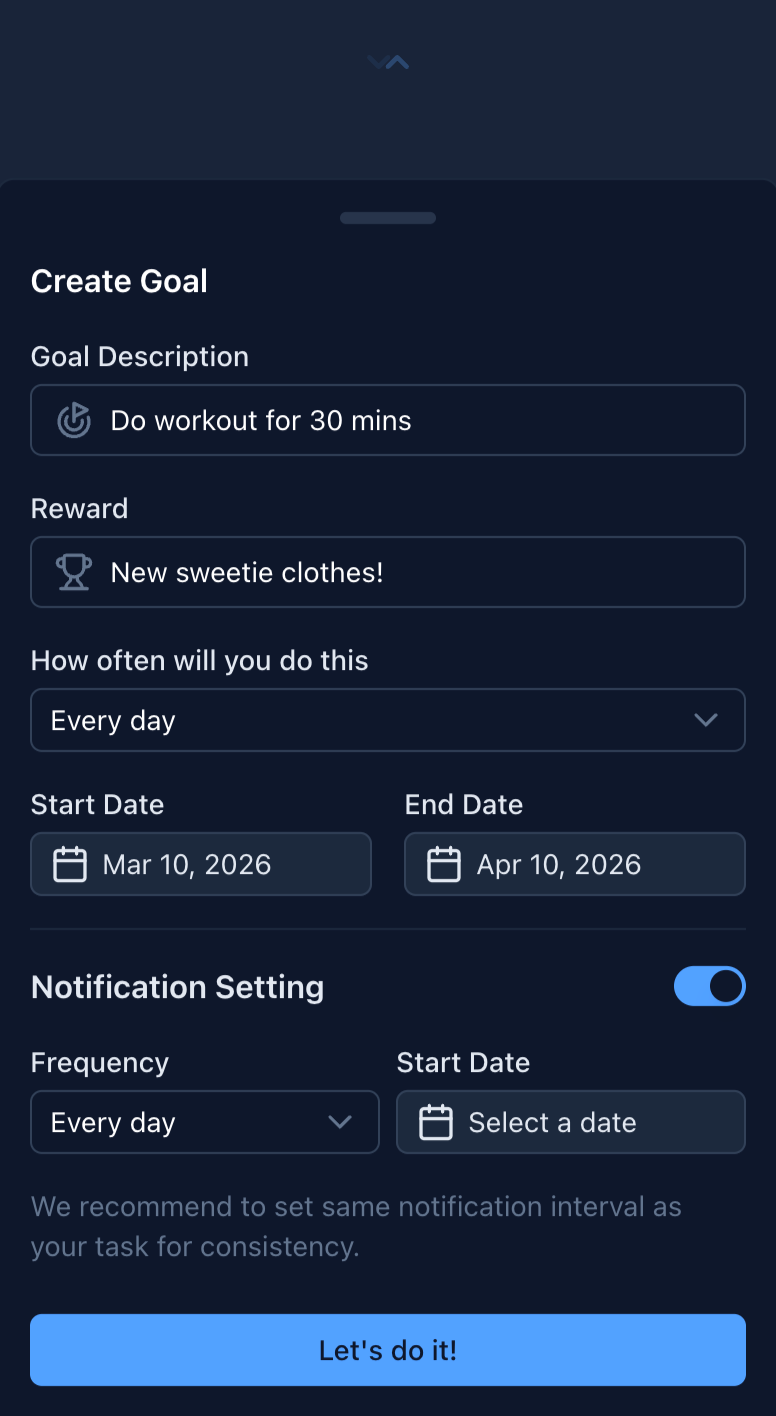Open the 'How often will you do this' dropdown
Screen dimensions: 776x1416
(388, 719)
